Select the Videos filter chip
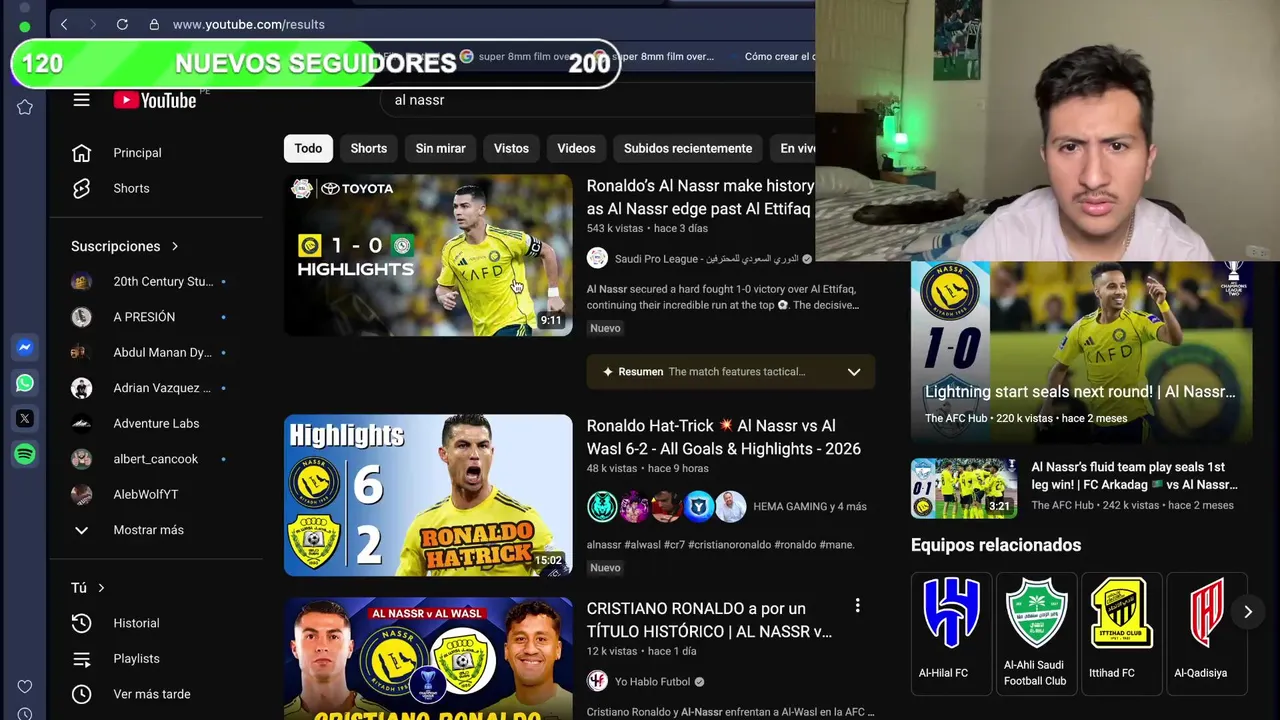Screen dimensions: 1280x720 [576, 148]
